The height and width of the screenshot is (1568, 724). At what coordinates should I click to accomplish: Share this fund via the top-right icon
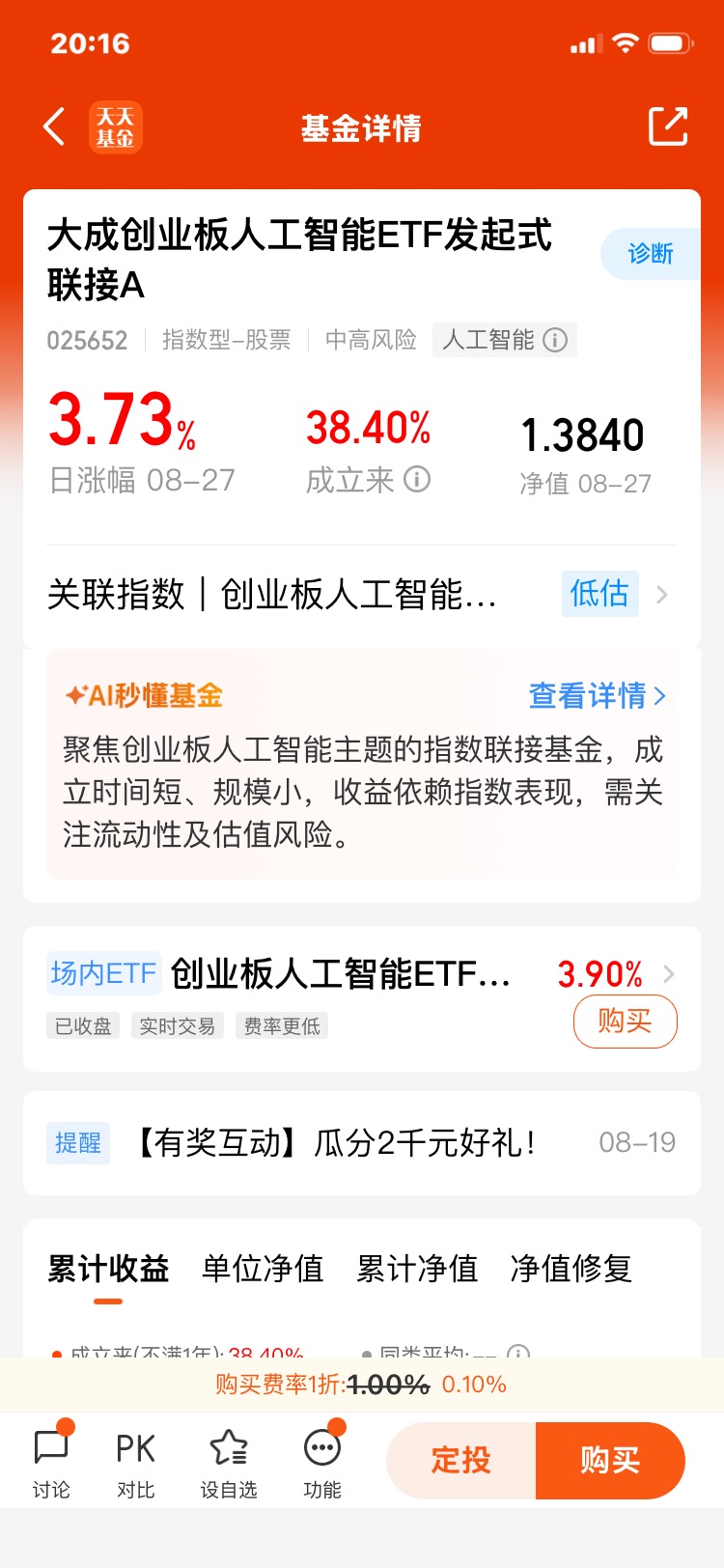(x=668, y=126)
